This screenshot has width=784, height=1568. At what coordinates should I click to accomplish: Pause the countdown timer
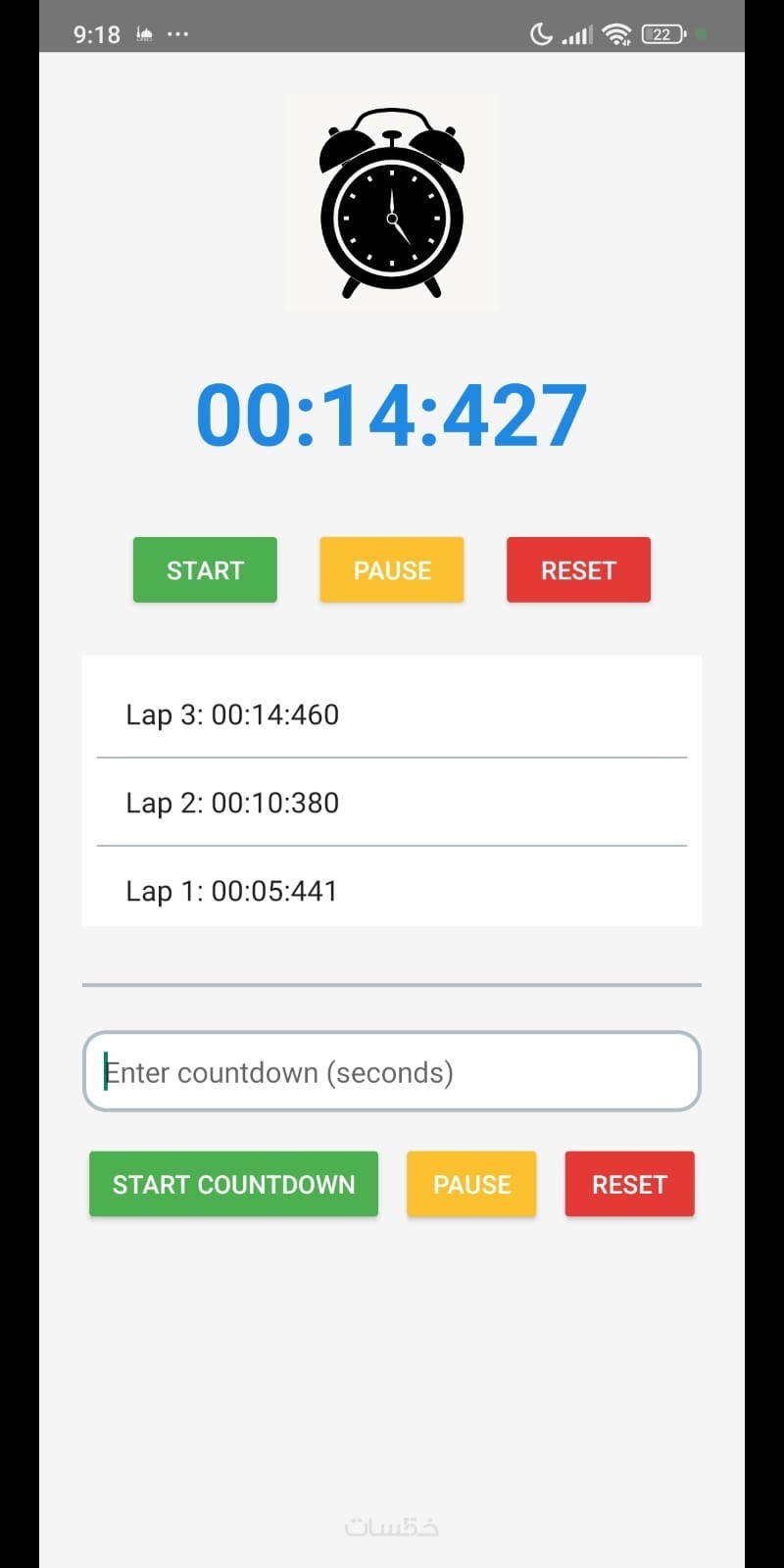(x=471, y=1184)
